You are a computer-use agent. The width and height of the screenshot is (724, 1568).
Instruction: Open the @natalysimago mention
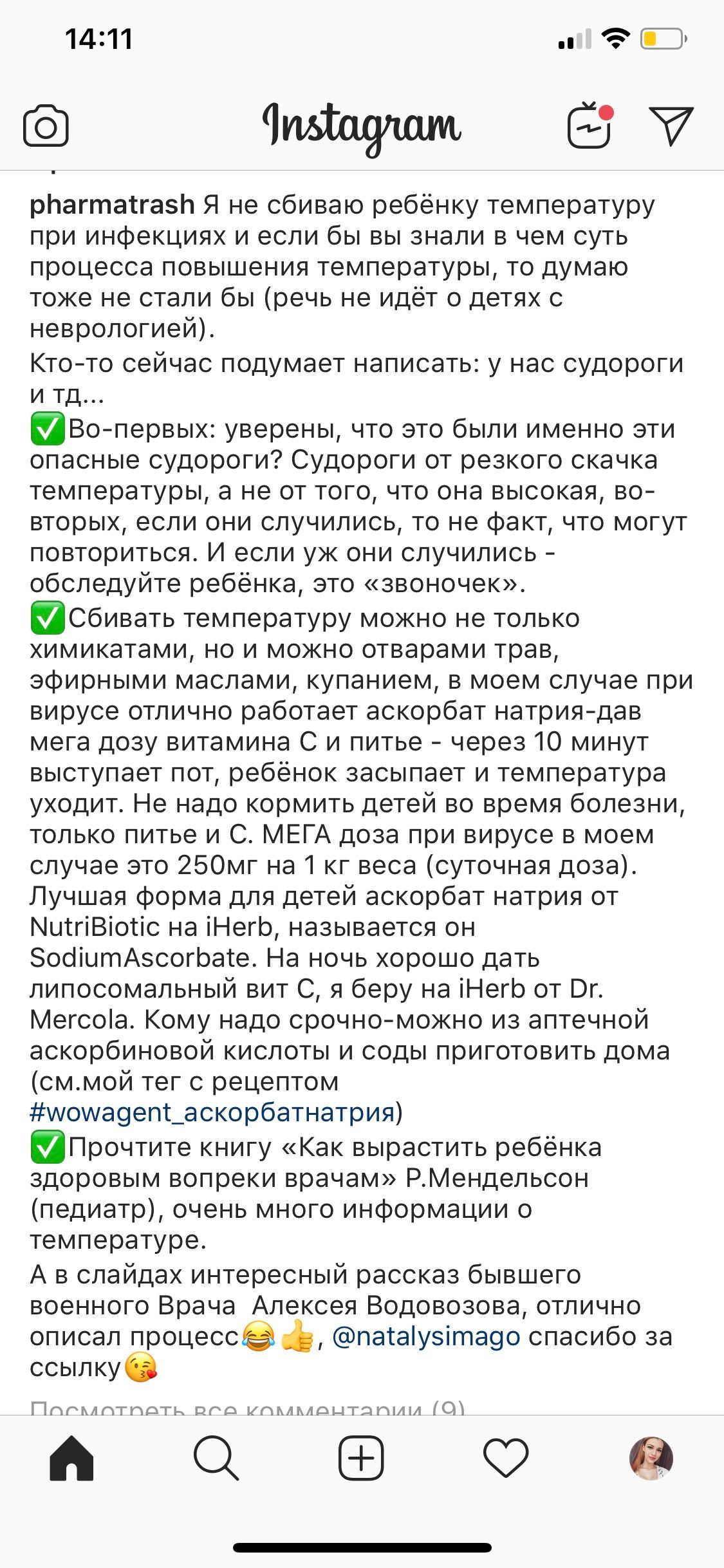426,1336
